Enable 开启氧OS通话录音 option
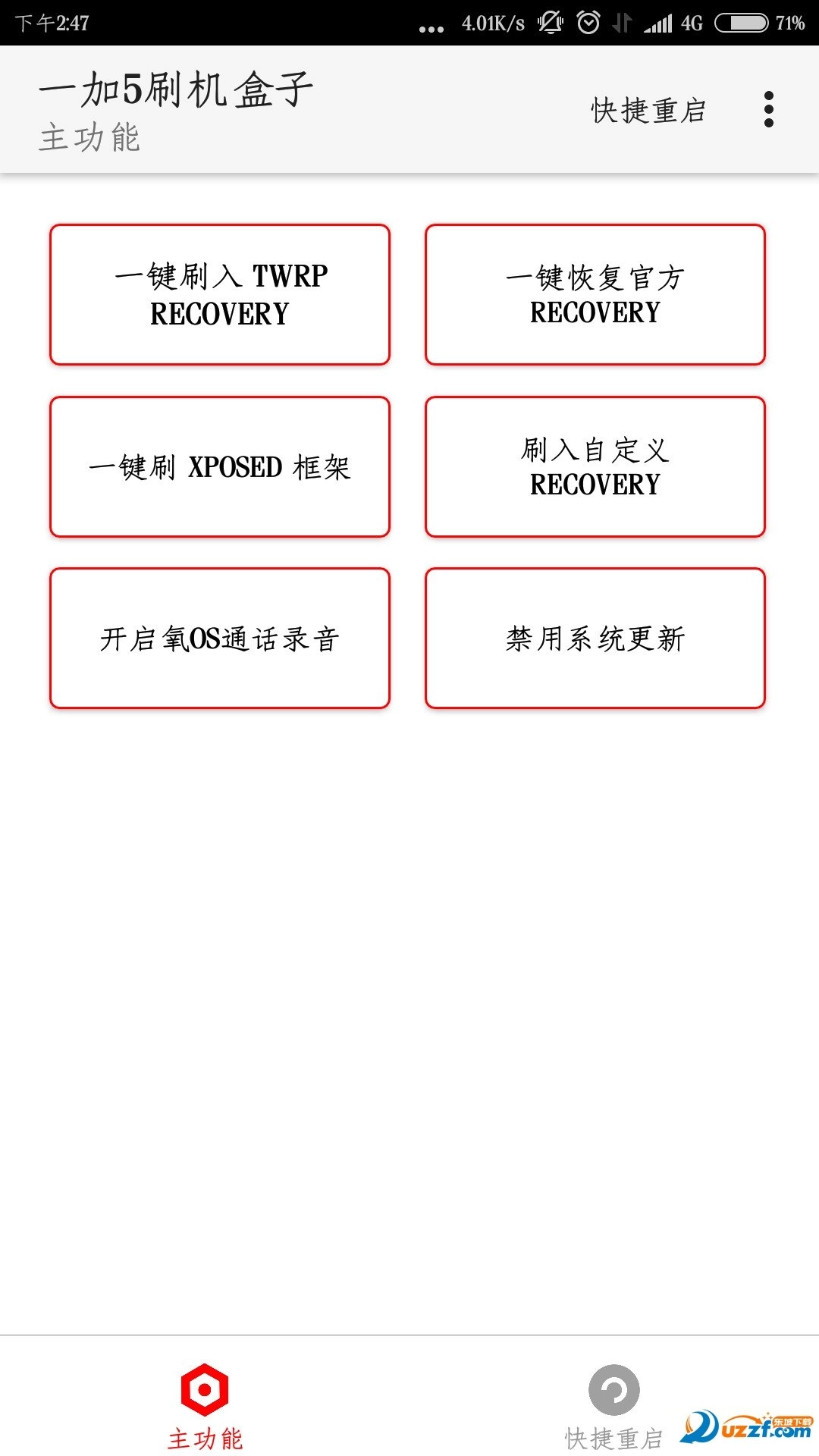 (220, 637)
